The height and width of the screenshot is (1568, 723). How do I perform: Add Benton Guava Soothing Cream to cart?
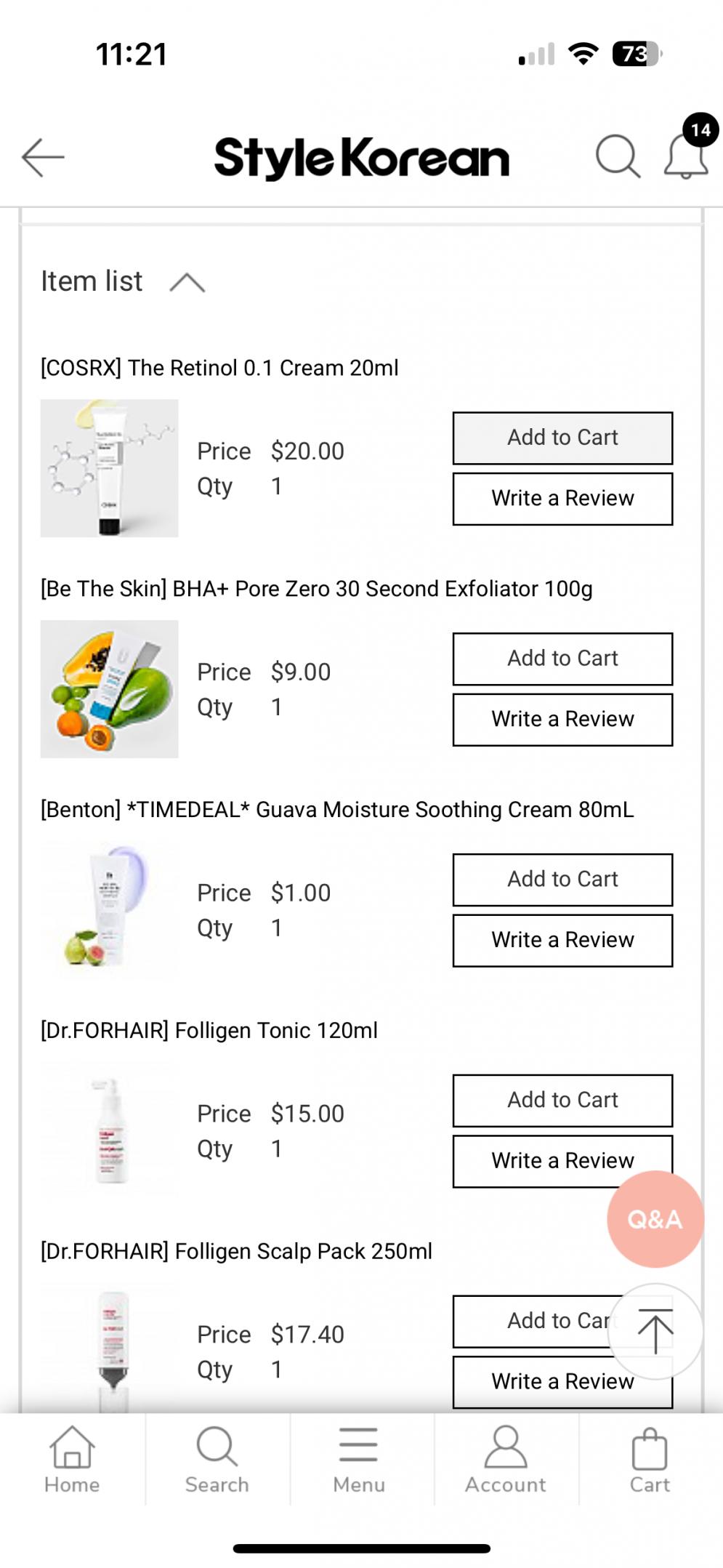(x=562, y=880)
